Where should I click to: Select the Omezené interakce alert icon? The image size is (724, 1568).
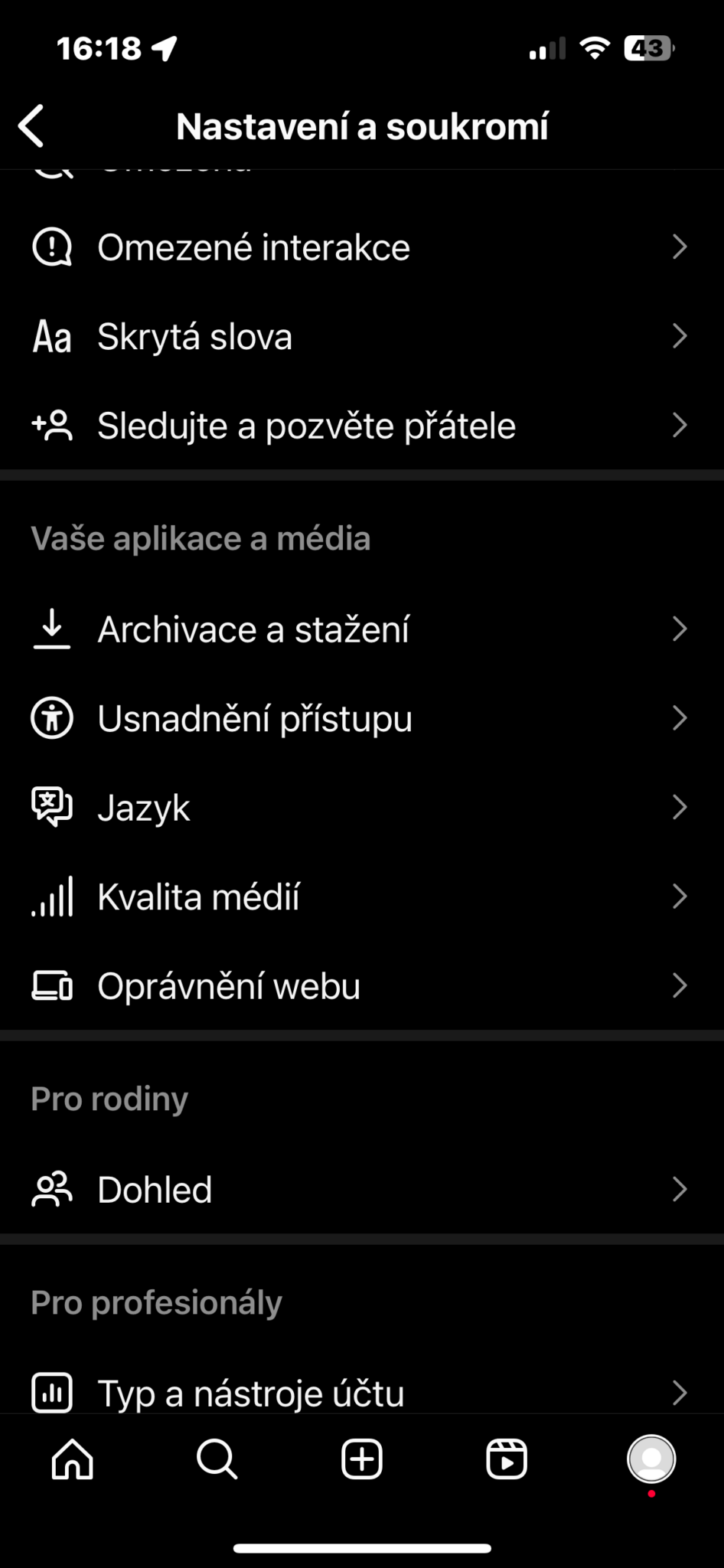[51, 247]
